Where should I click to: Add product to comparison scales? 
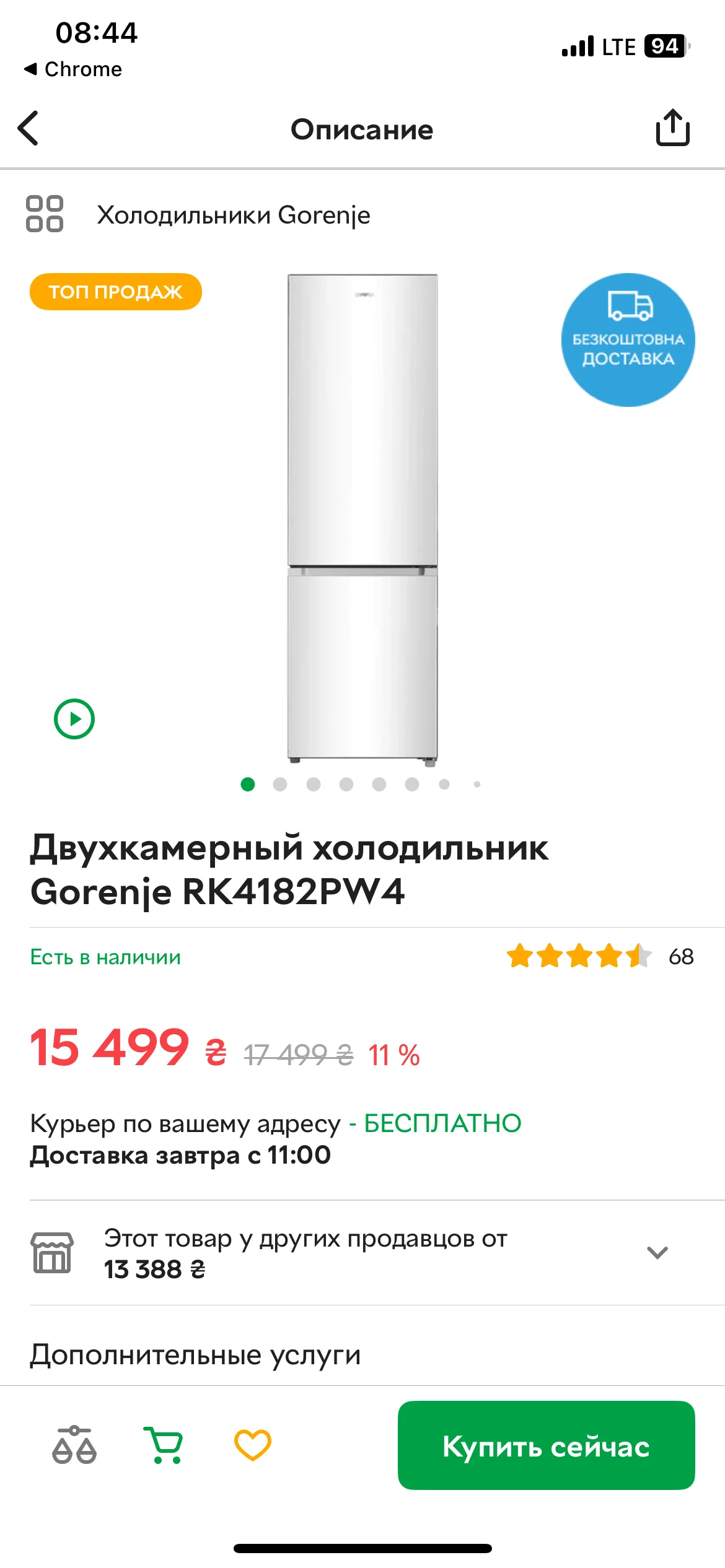pos(74,1445)
